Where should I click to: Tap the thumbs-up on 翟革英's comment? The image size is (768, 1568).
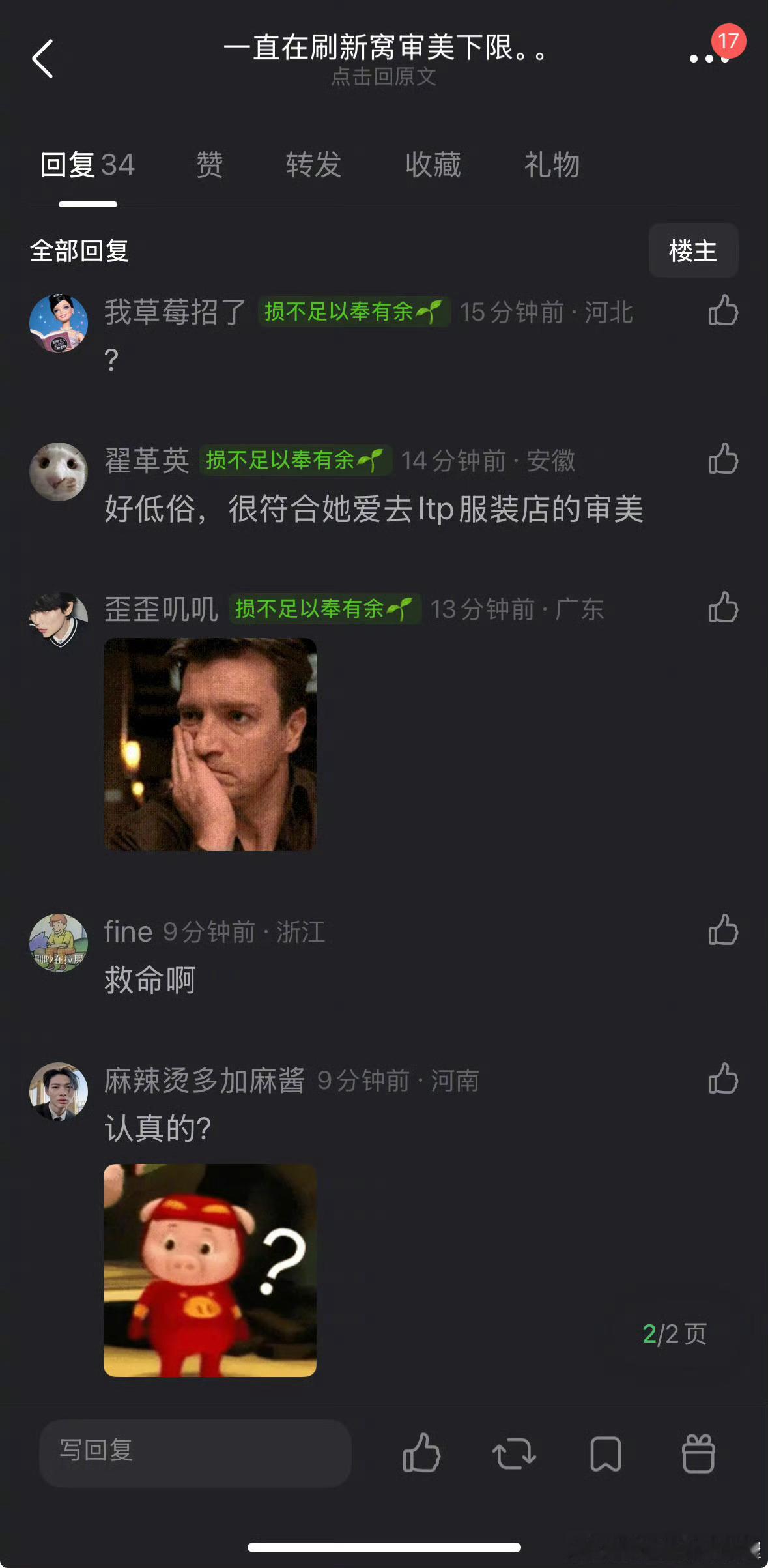click(724, 460)
